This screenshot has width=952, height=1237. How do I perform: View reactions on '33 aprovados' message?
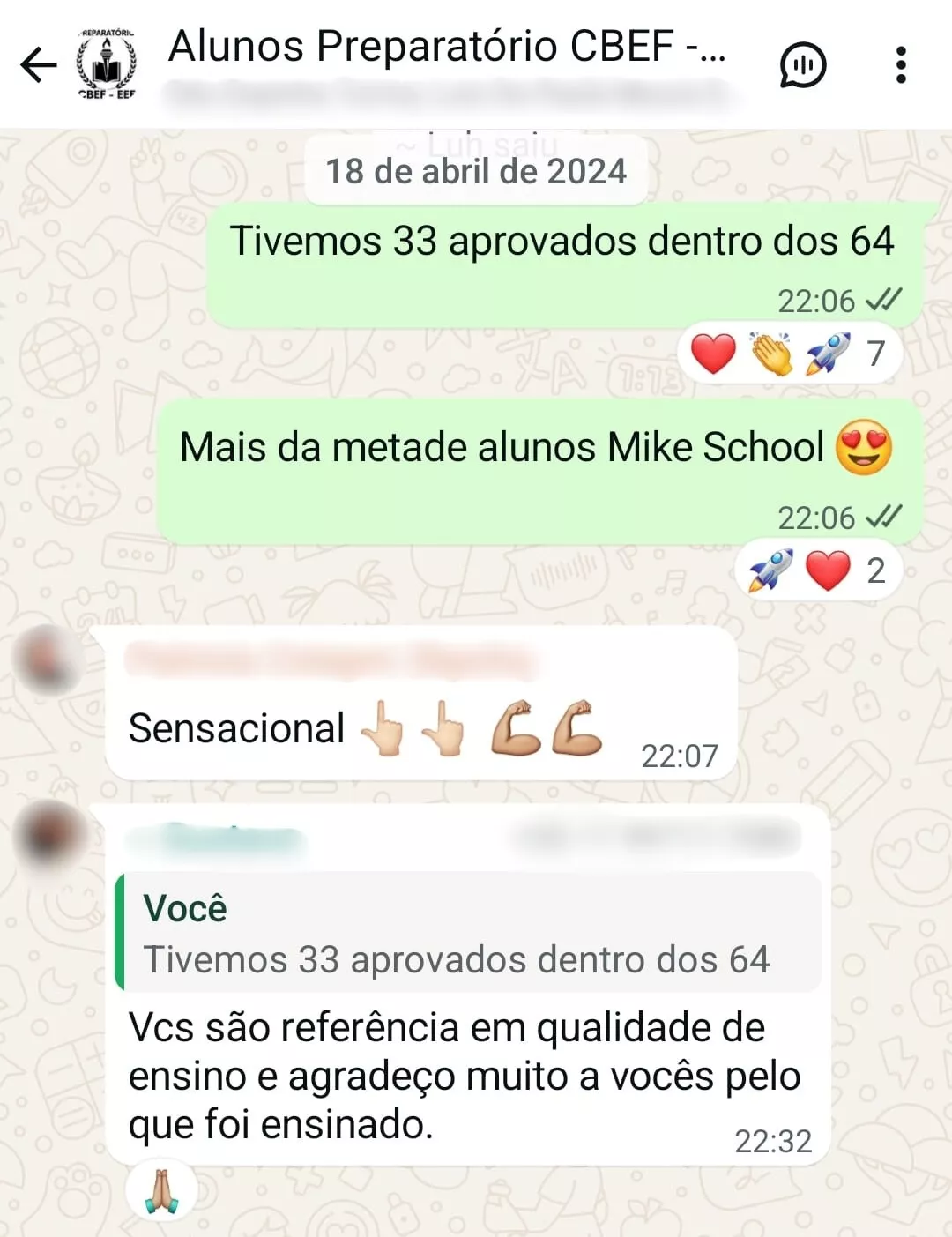coord(789,354)
